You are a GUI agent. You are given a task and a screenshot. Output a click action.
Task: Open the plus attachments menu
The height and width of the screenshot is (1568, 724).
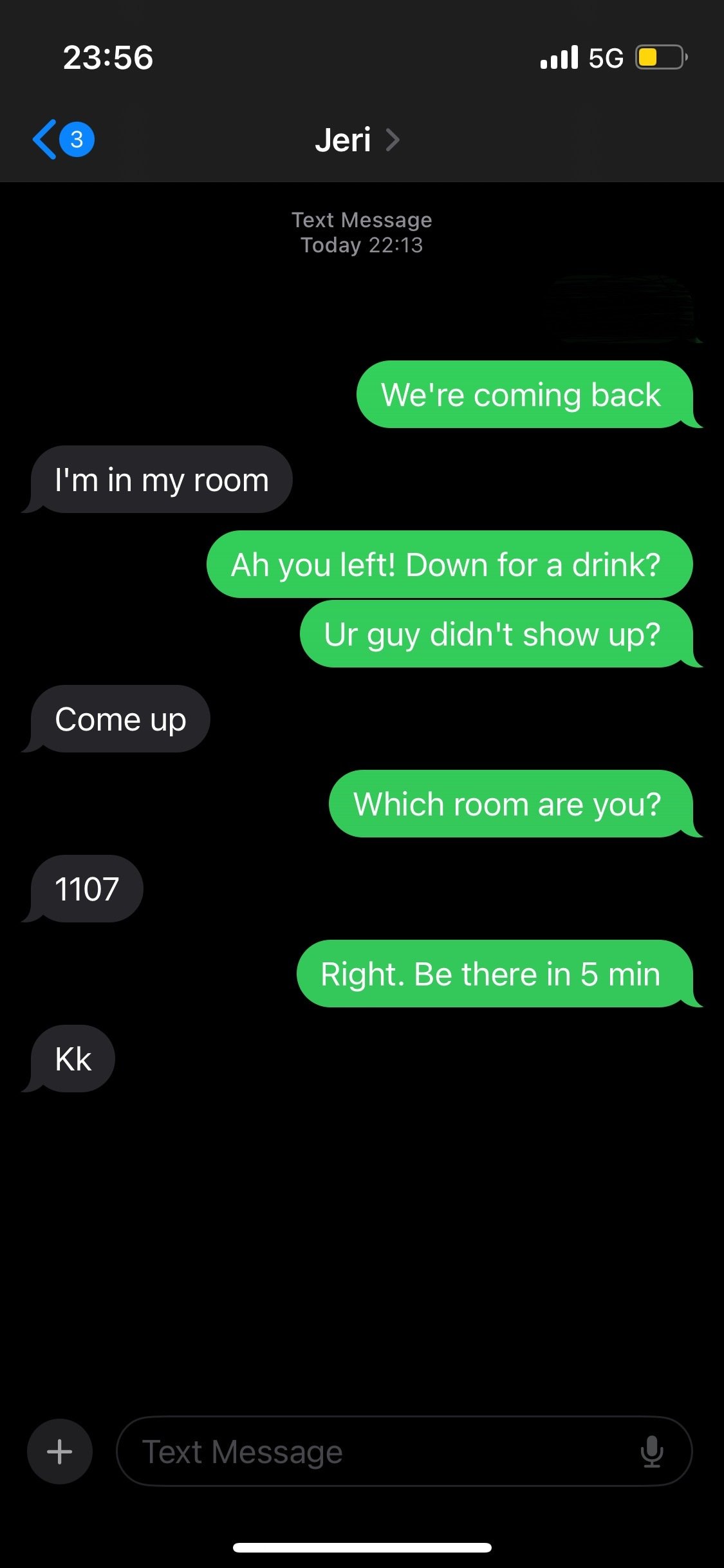tap(60, 1451)
